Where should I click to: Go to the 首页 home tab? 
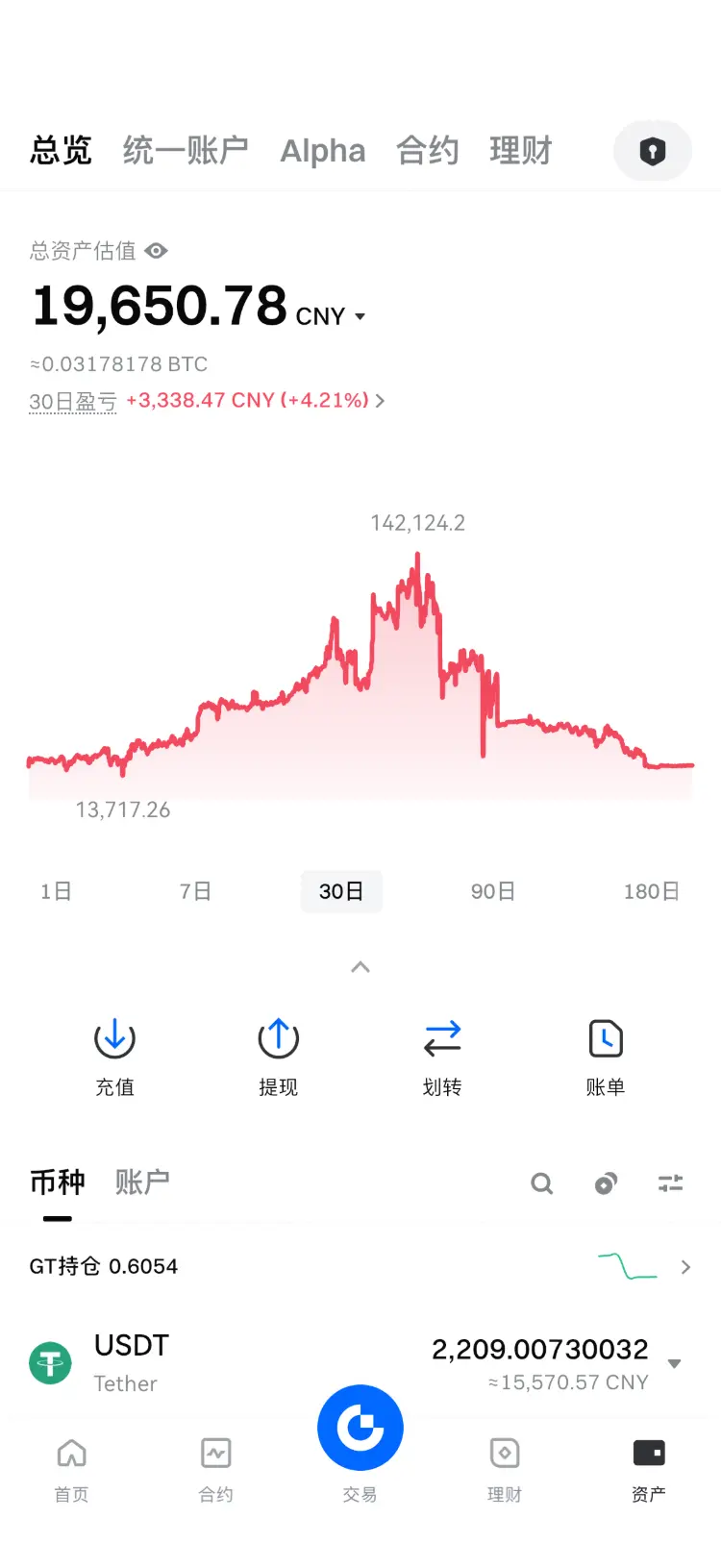point(72,1468)
